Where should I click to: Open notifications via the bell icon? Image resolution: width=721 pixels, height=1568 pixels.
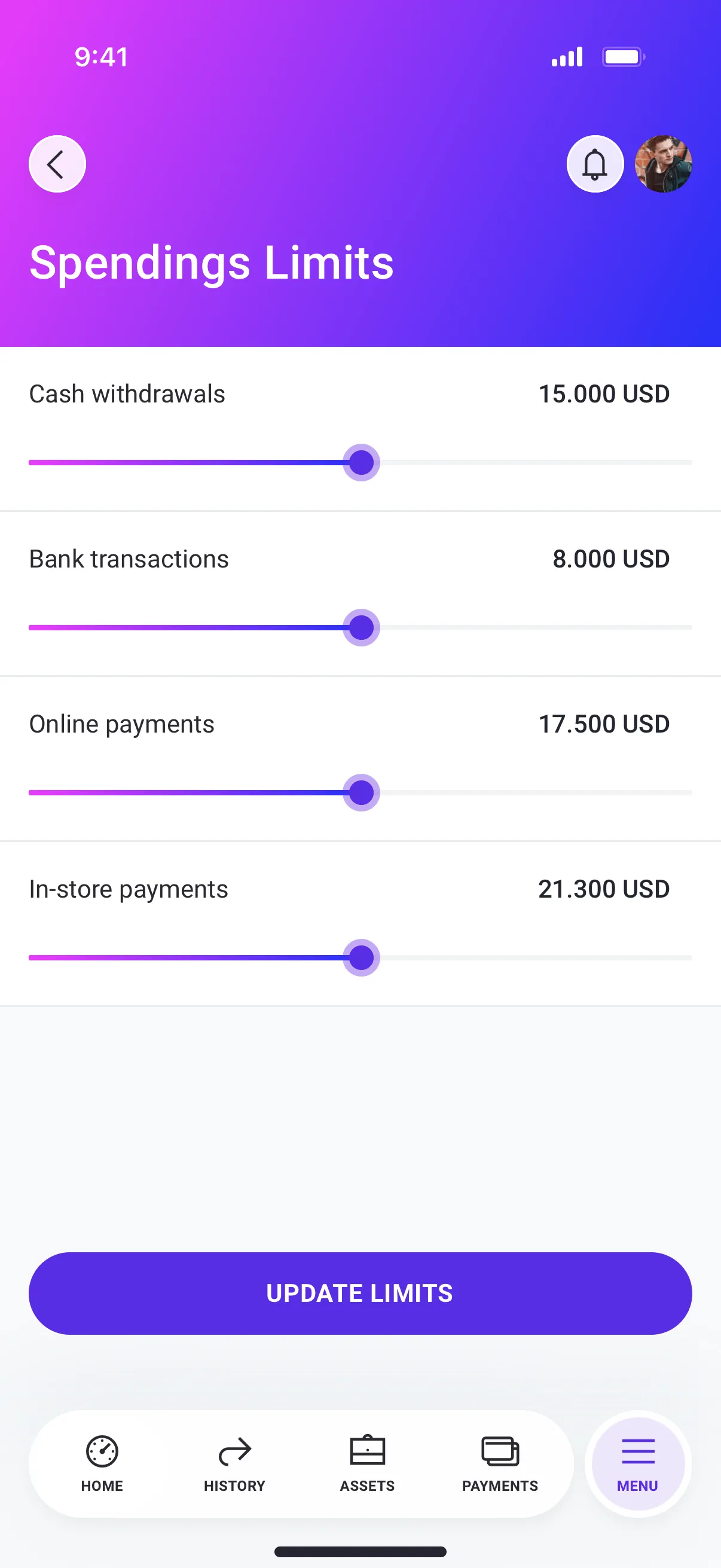click(595, 164)
